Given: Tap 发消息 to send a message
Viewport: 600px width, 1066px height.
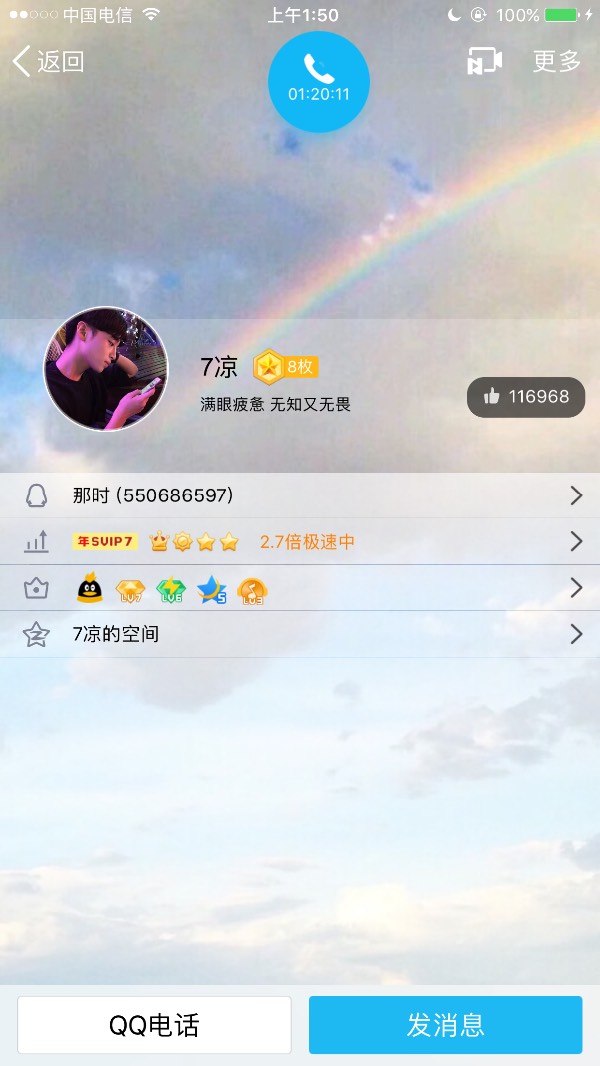Looking at the screenshot, I should (445, 1025).
